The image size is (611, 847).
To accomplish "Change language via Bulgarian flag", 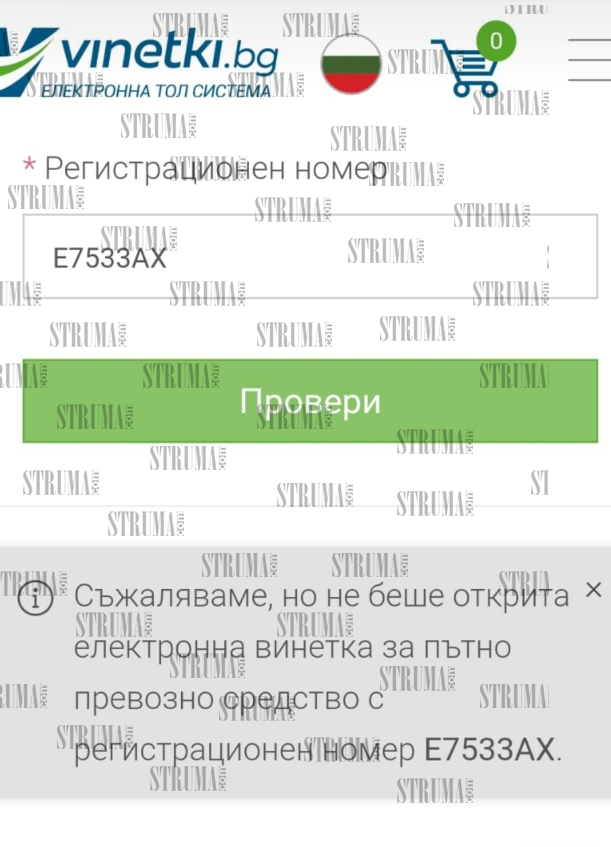I will pos(350,64).
